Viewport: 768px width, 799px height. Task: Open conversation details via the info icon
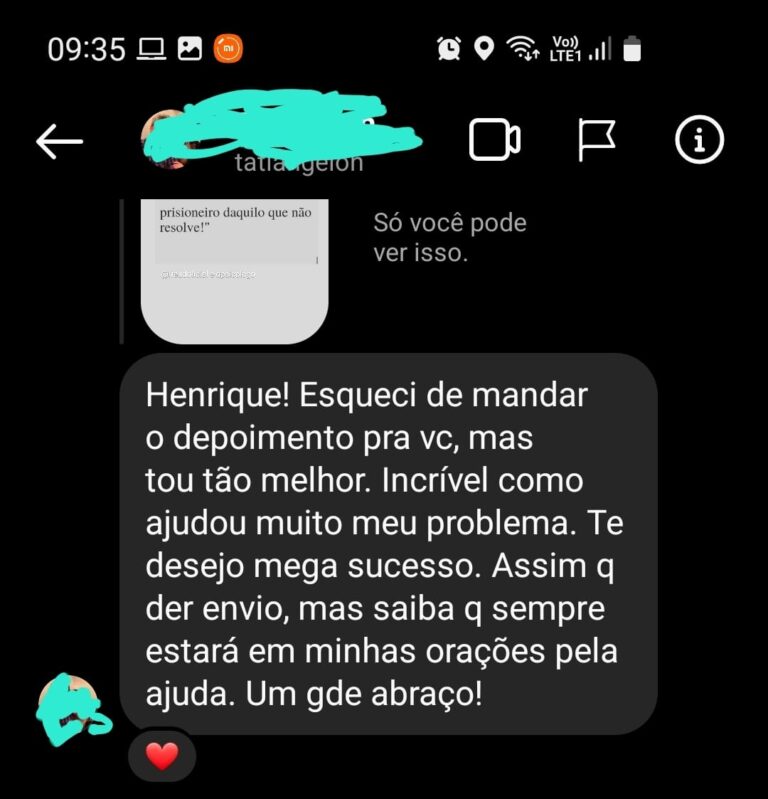(x=699, y=140)
